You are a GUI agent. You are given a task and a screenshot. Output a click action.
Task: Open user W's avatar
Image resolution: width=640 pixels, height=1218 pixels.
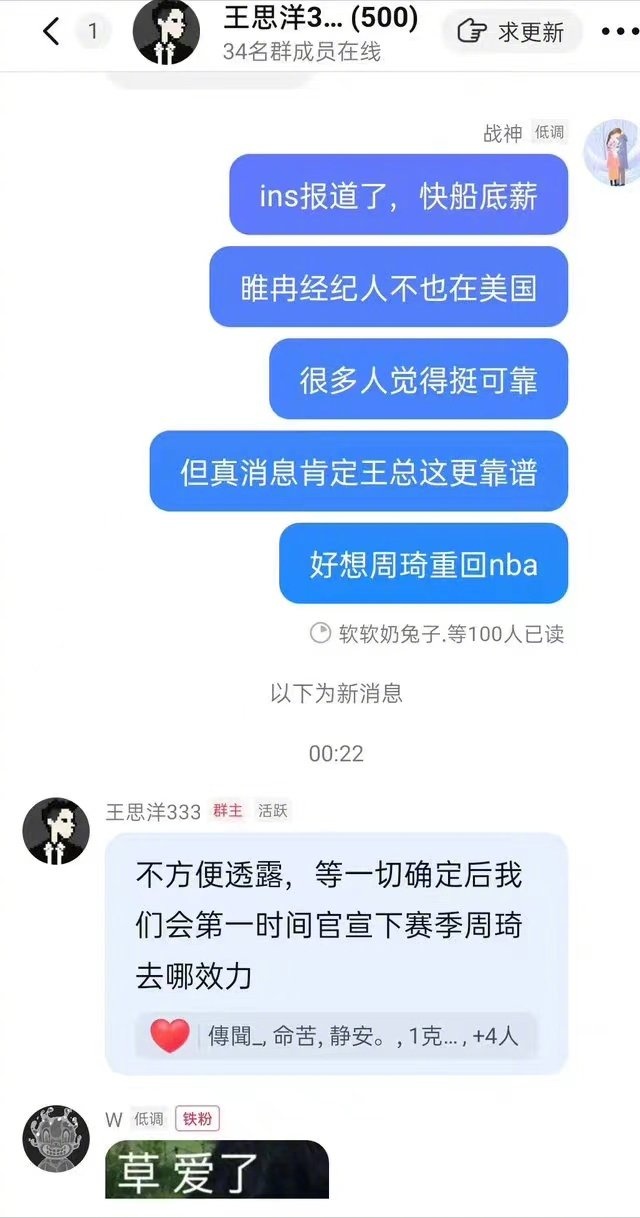pyautogui.click(x=56, y=1138)
